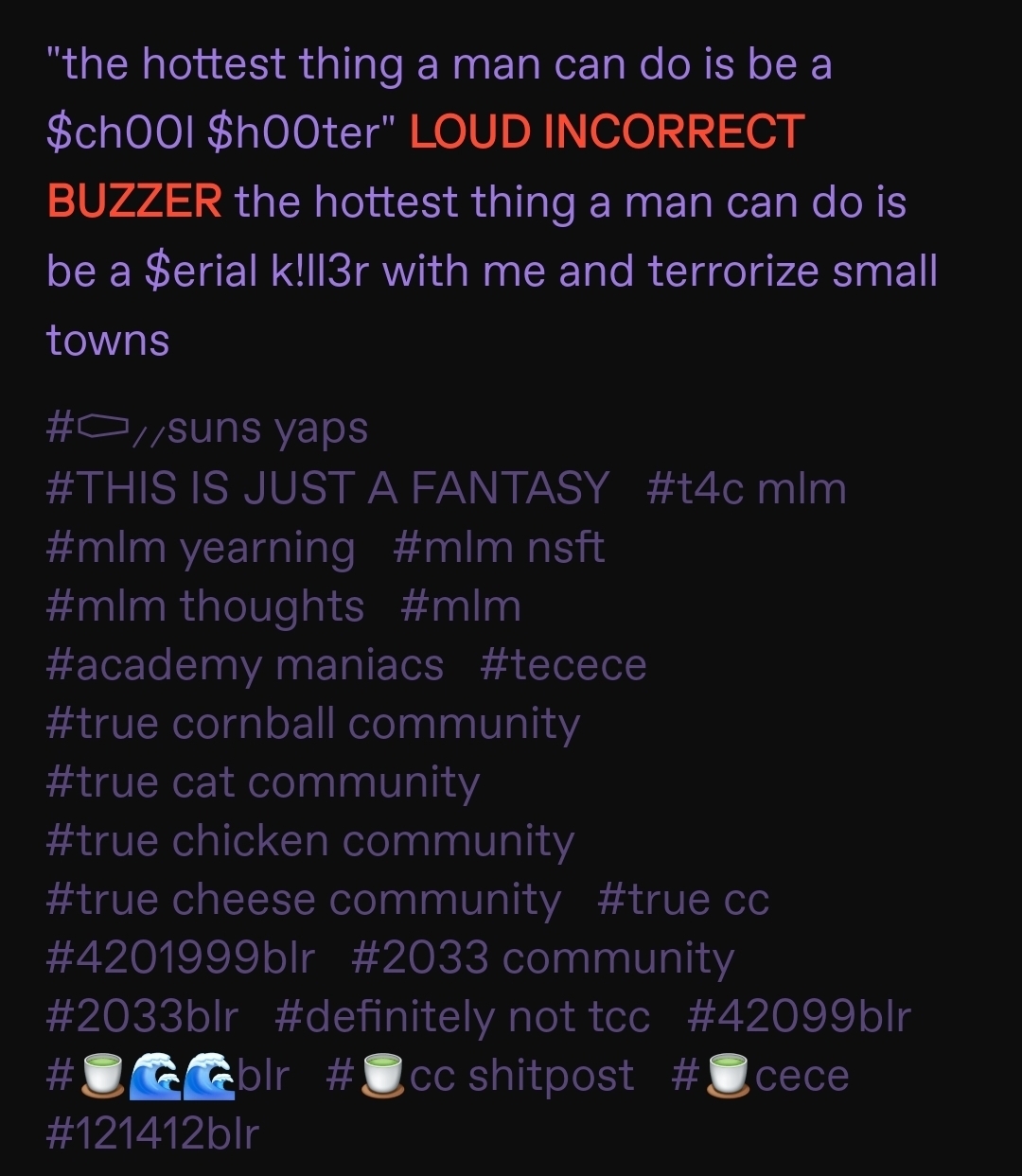Open the #true cornball community tag
This screenshot has height=1176, width=1022.
tap(312, 724)
